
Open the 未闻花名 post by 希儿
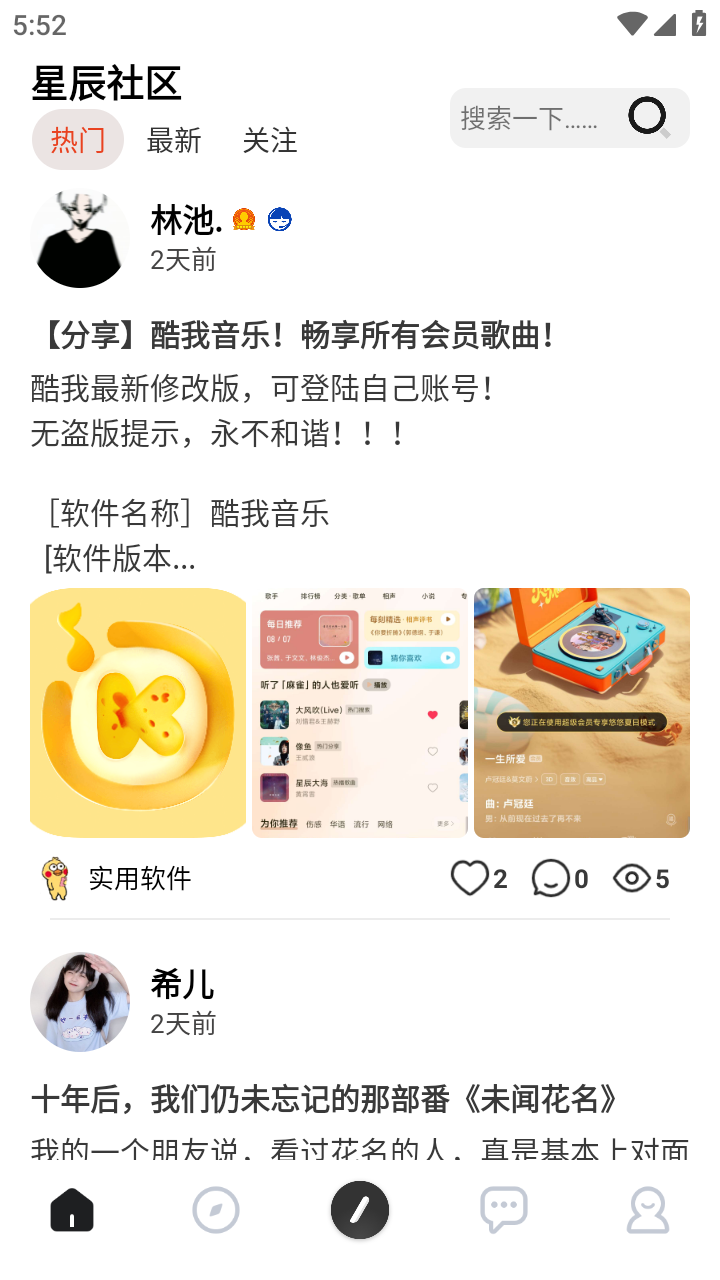click(325, 1100)
